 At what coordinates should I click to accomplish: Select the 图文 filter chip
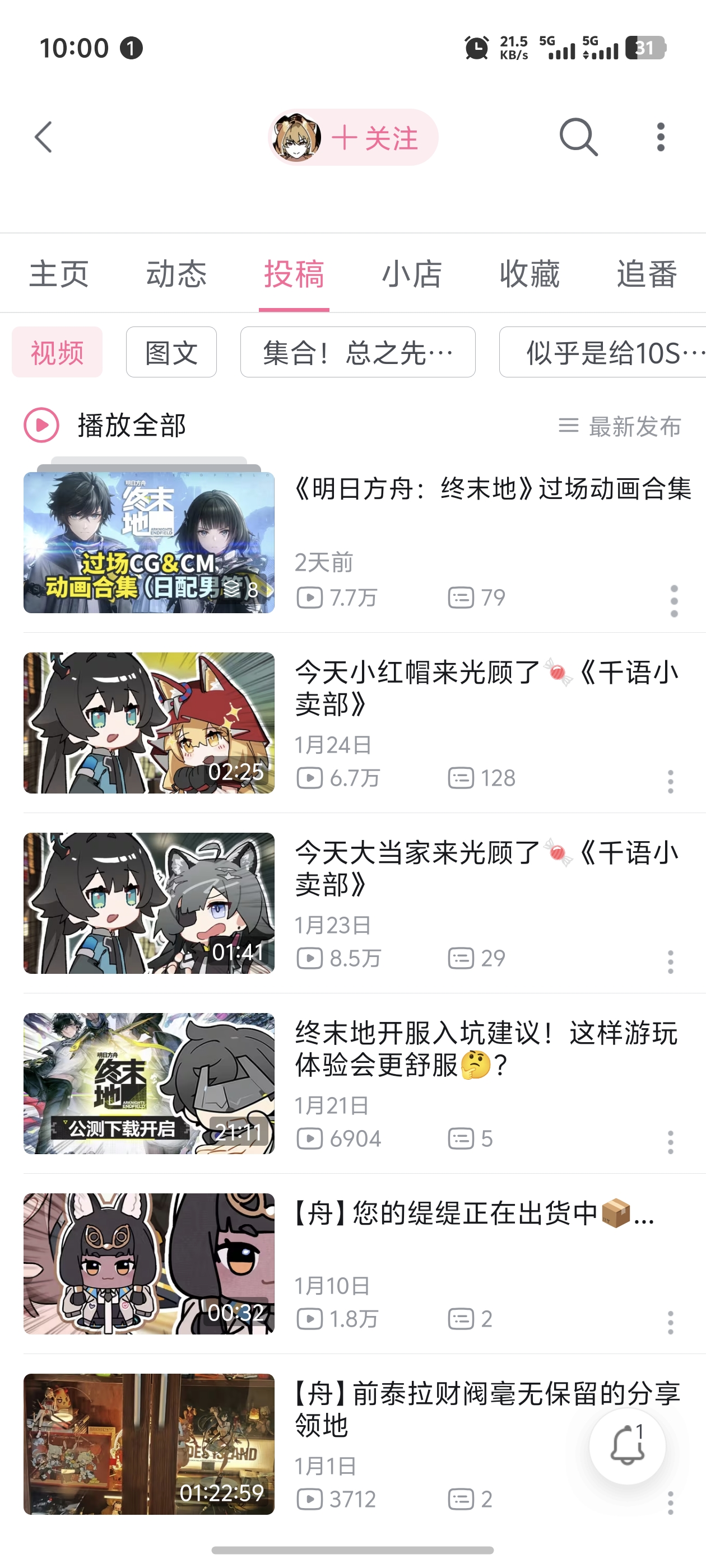click(x=171, y=352)
